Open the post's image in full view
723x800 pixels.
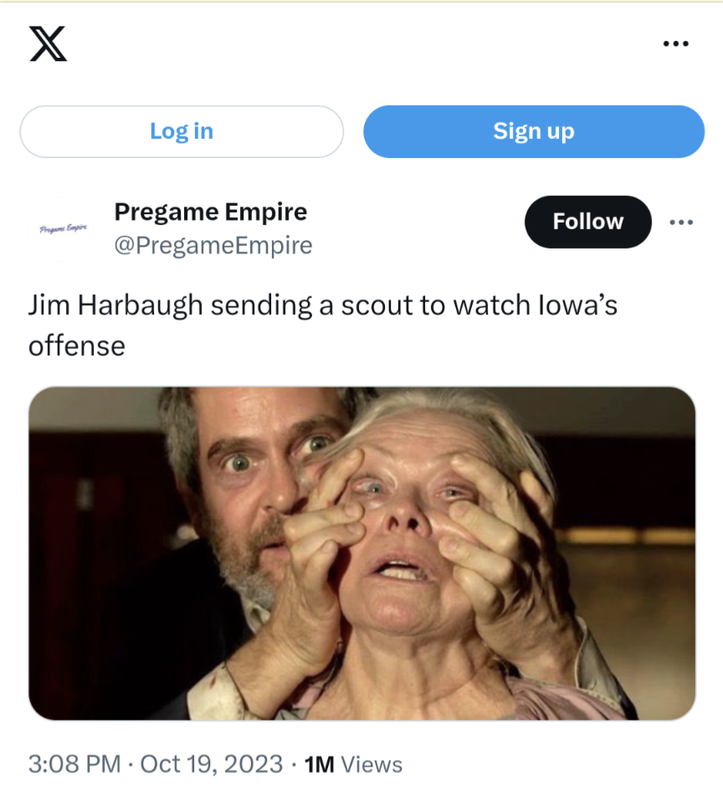[361, 553]
